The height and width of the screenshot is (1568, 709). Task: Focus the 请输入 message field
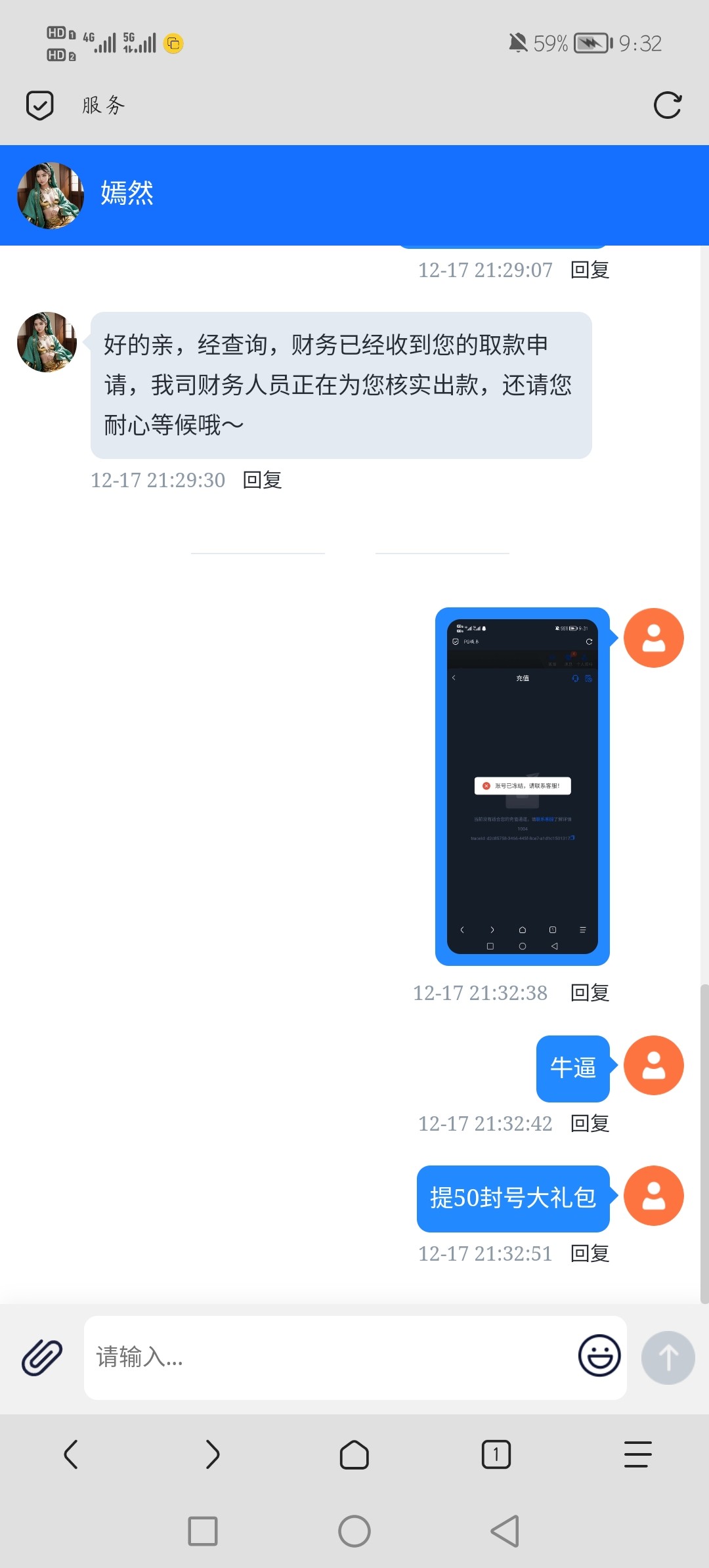328,1357
